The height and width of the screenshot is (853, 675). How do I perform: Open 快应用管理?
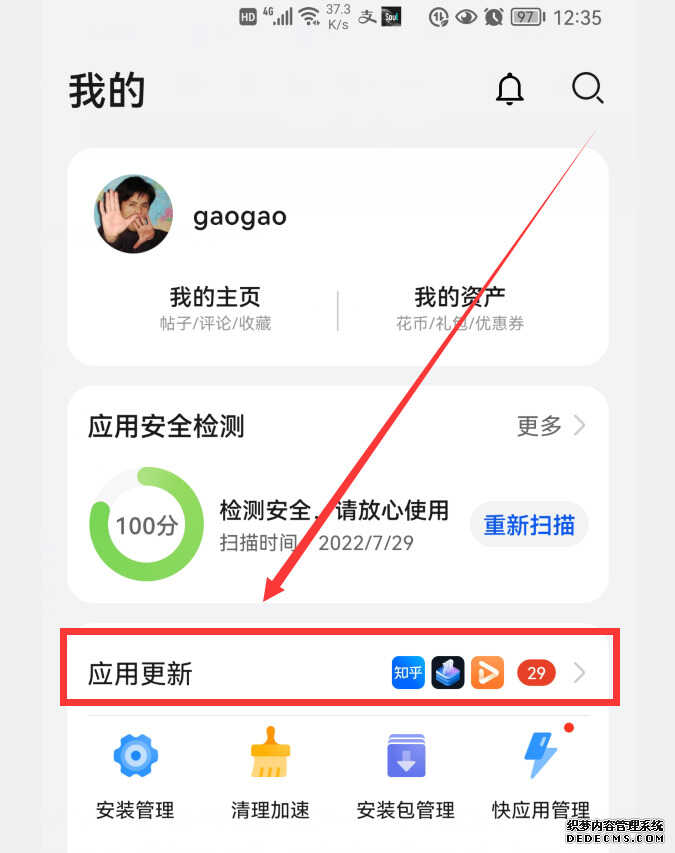pyautogui.click(x=541, y=773)
